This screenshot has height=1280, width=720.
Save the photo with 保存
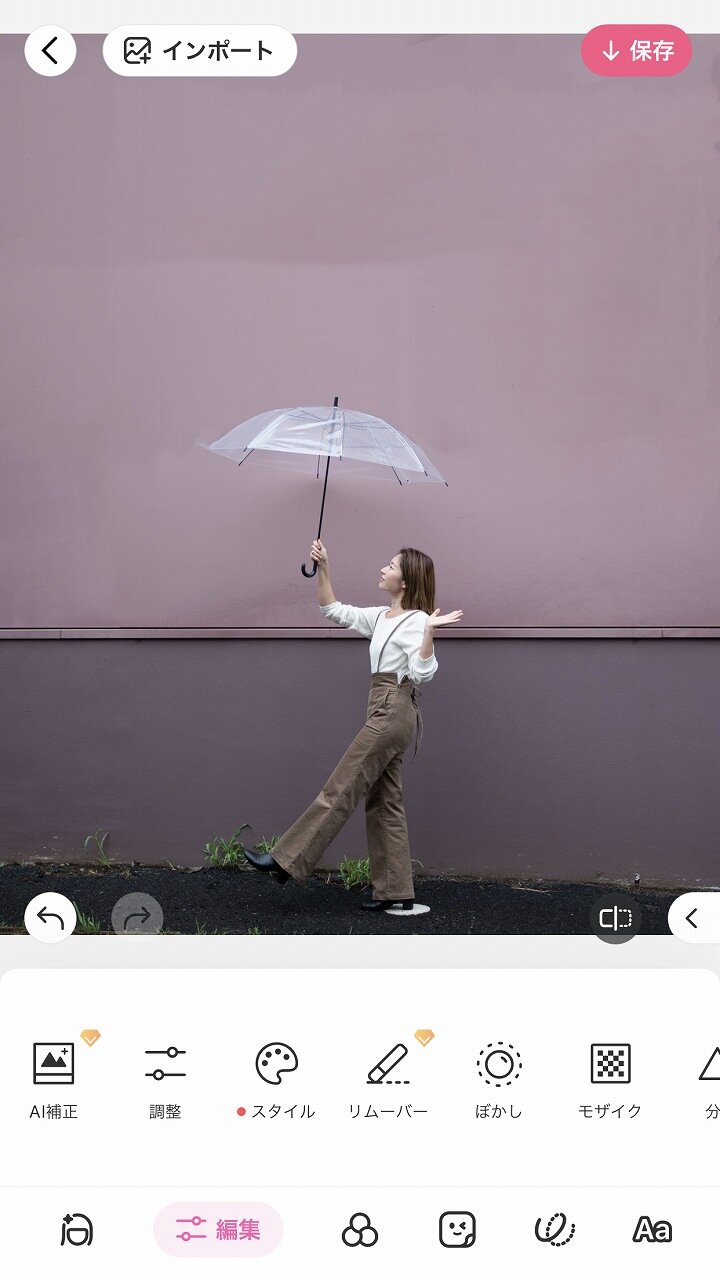[x=636, y=51]
